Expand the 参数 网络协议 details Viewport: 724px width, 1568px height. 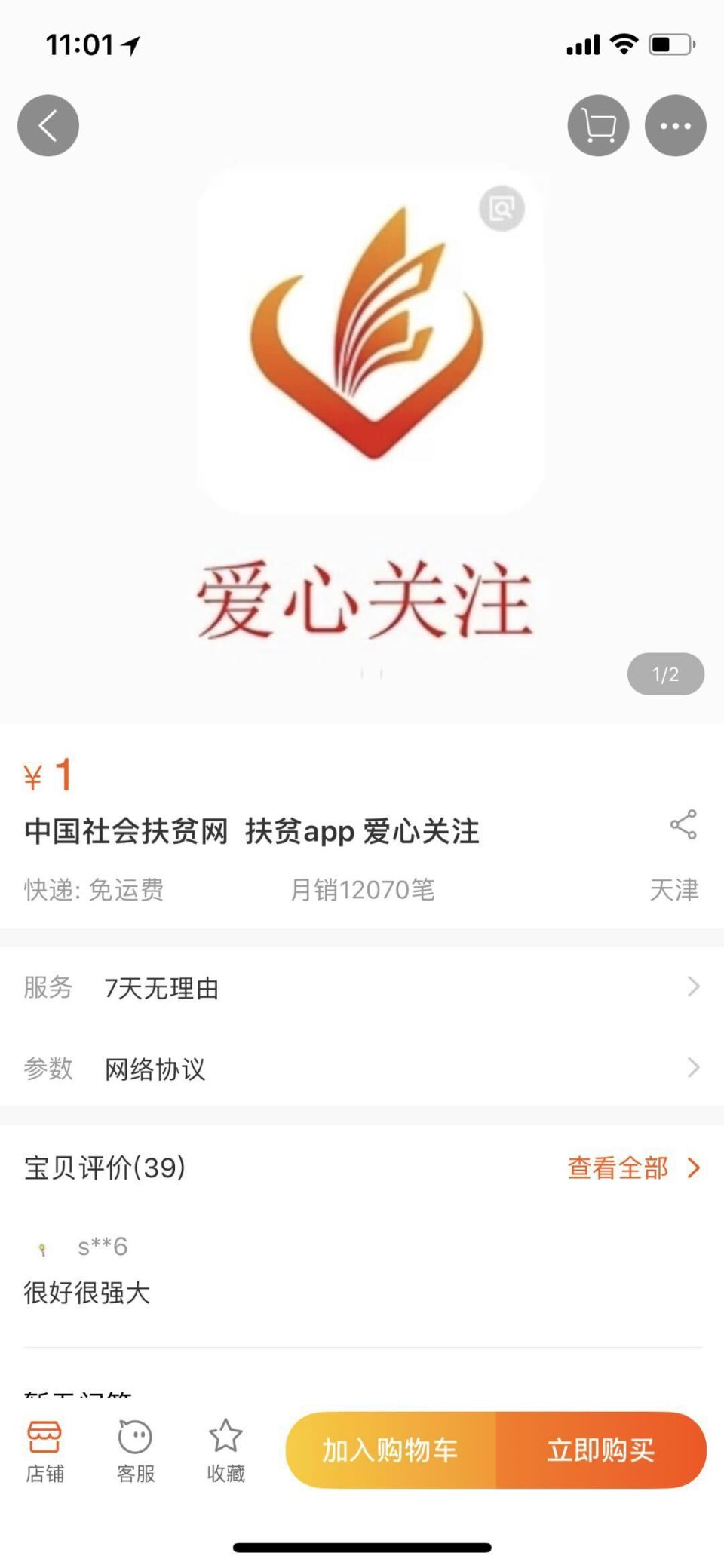point(362,1067)
